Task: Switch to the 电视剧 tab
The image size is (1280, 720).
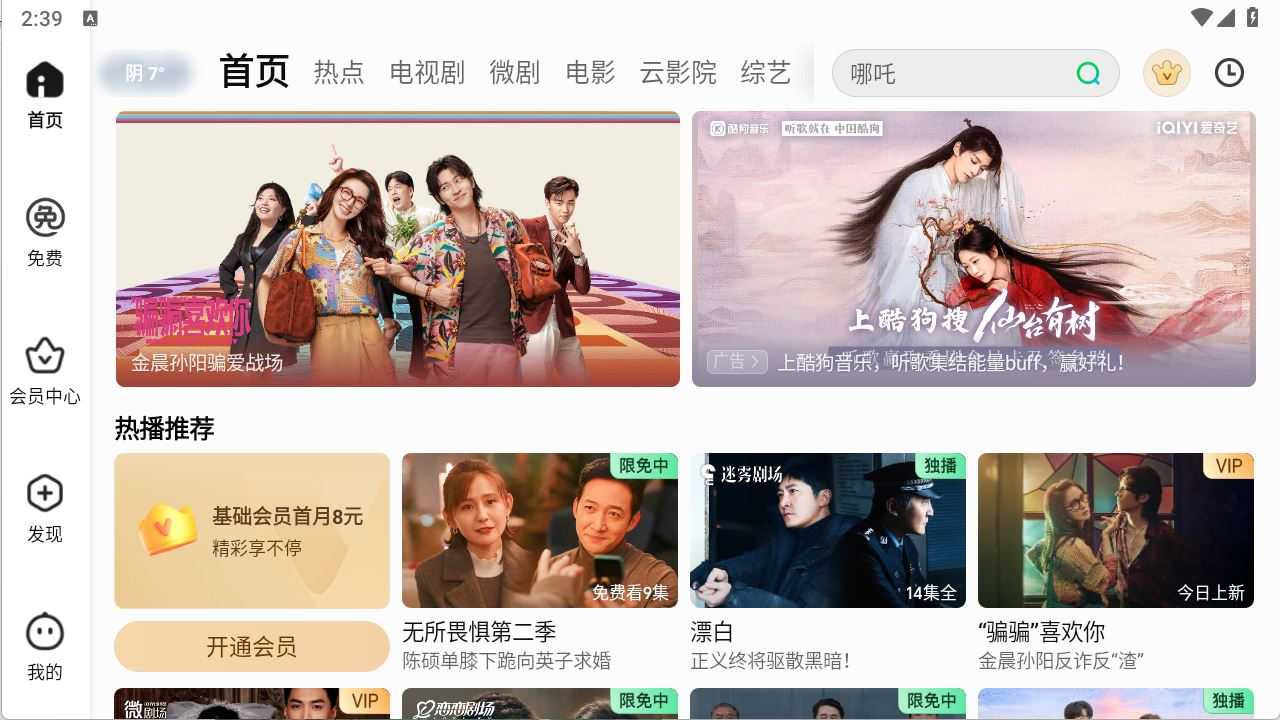Action: (427, 73)
